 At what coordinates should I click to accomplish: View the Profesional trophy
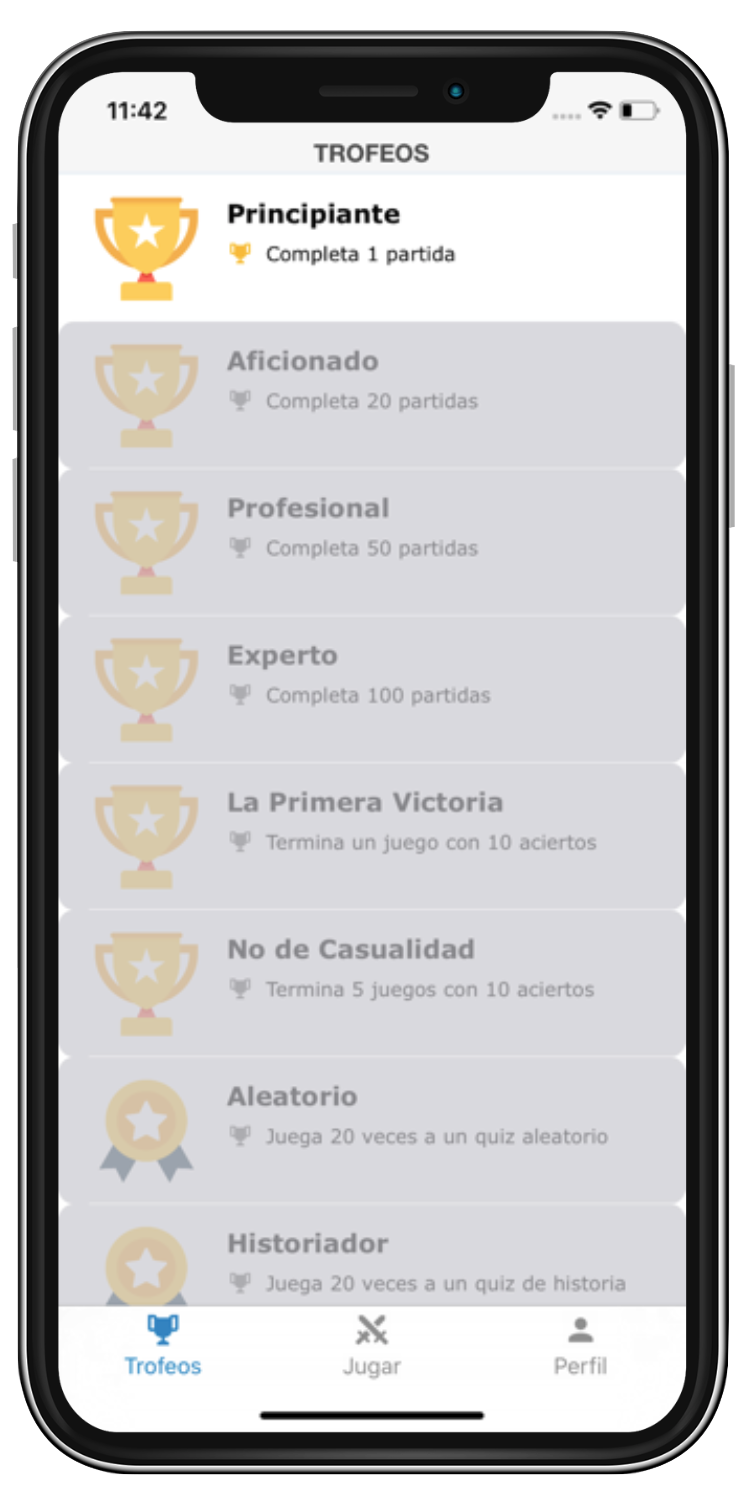[x=372, y=542]
